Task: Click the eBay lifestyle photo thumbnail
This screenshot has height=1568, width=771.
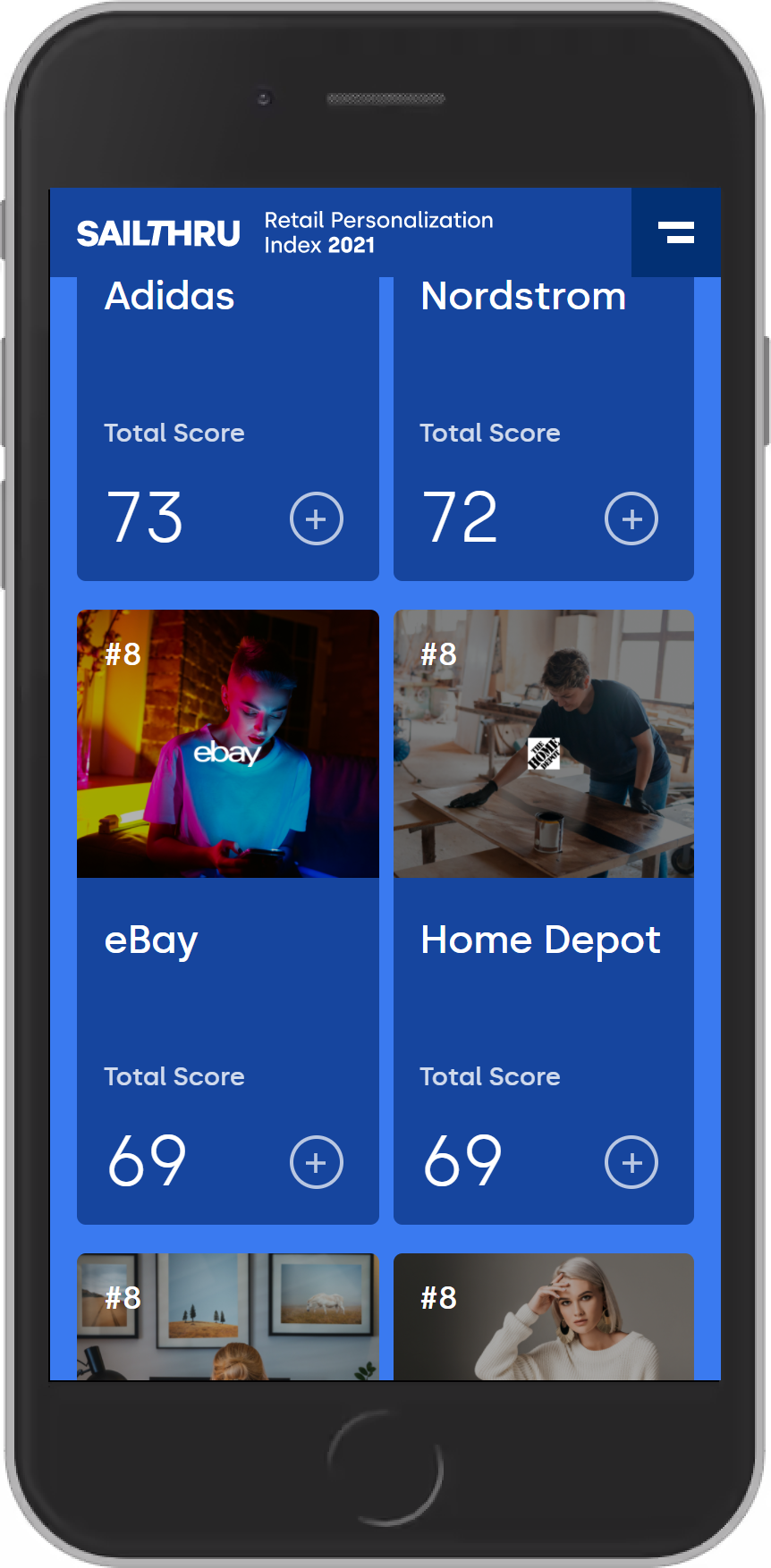Action: (x=227, y=745)
